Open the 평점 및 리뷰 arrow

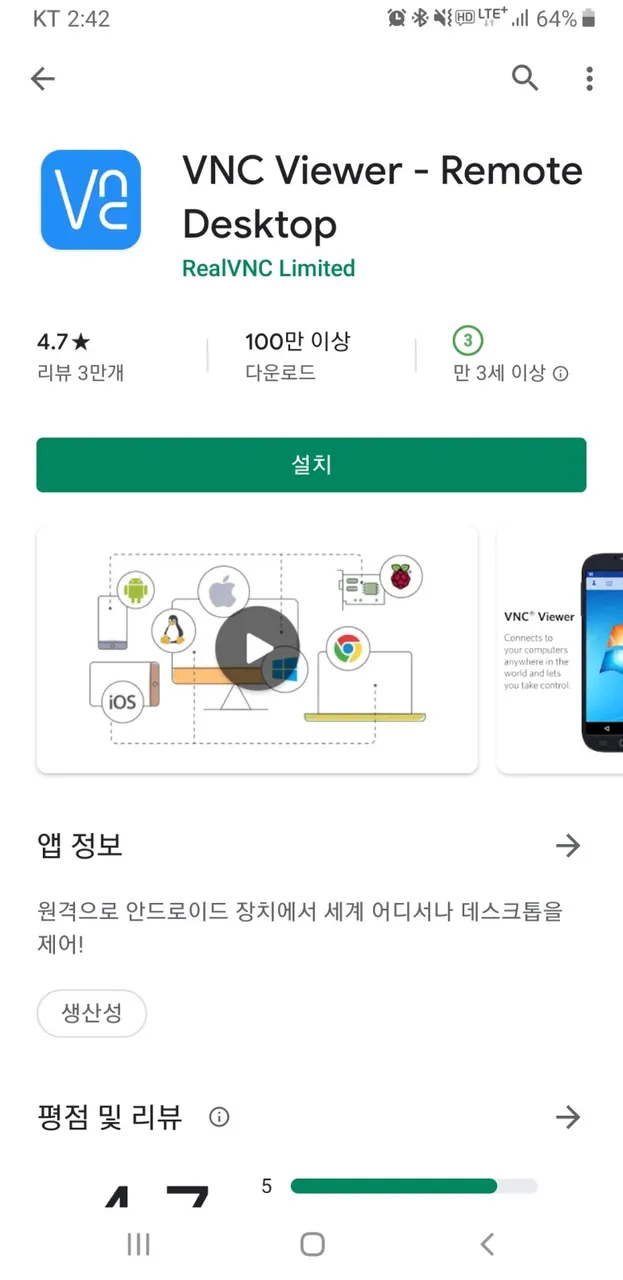(x=567, y=1117)
